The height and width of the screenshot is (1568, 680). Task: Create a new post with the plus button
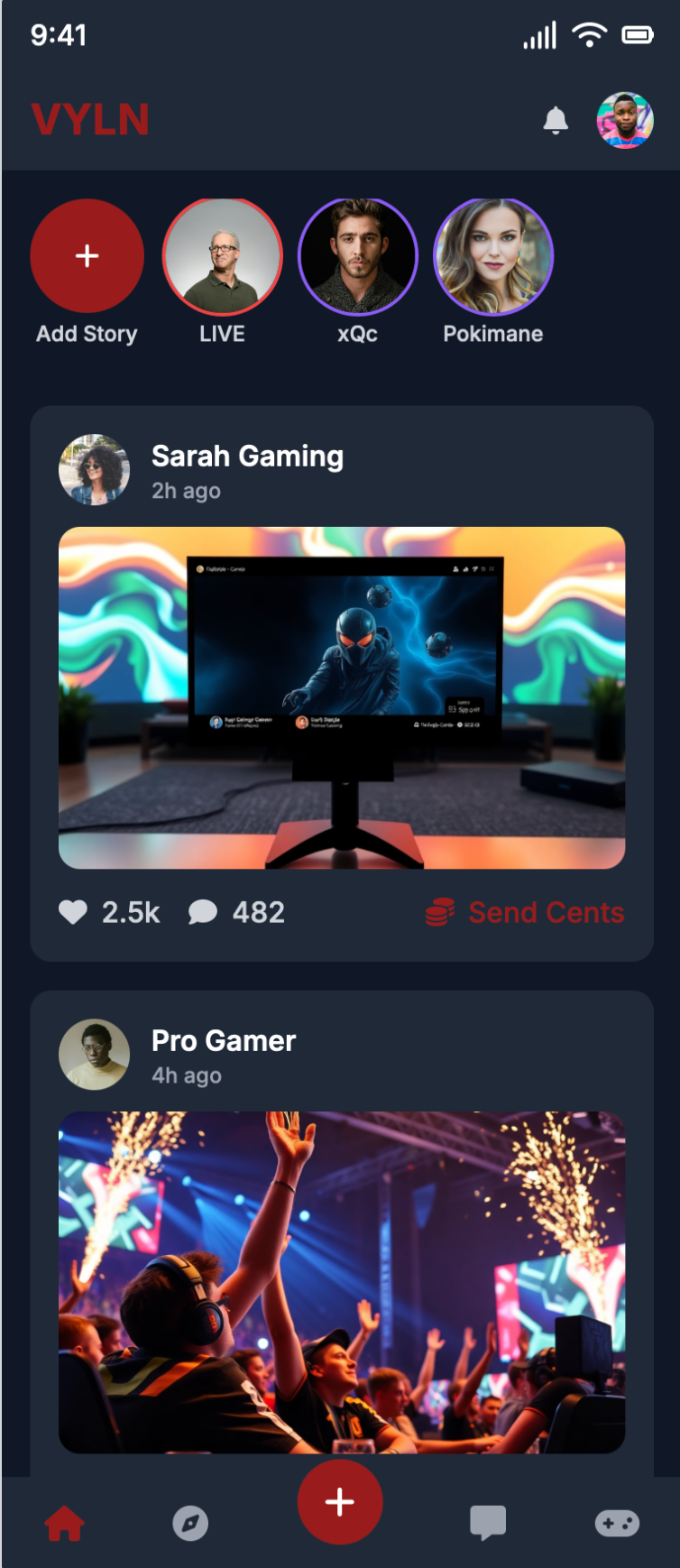[340, 1502]
